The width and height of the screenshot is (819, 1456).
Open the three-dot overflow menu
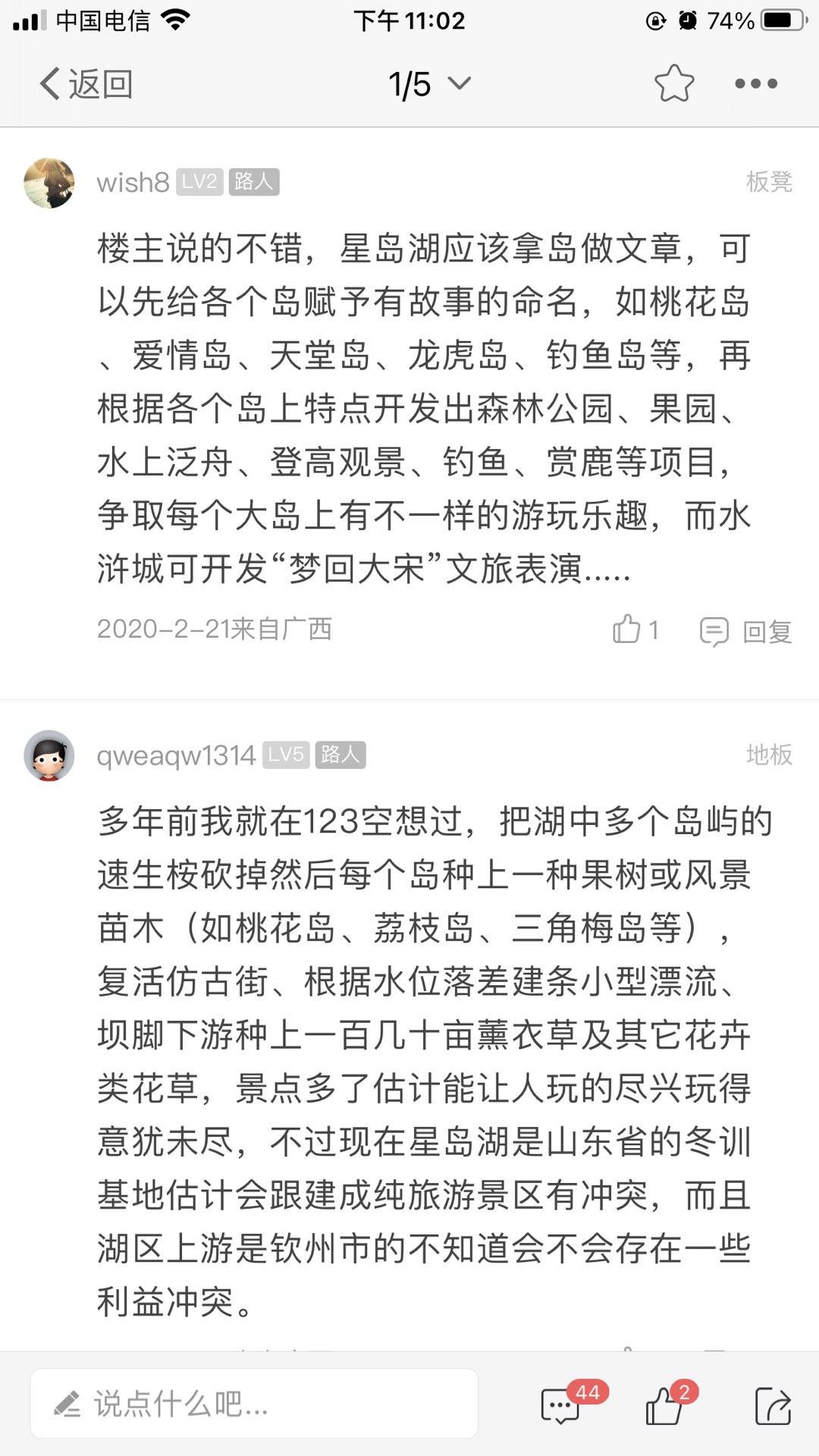[756, 83]
